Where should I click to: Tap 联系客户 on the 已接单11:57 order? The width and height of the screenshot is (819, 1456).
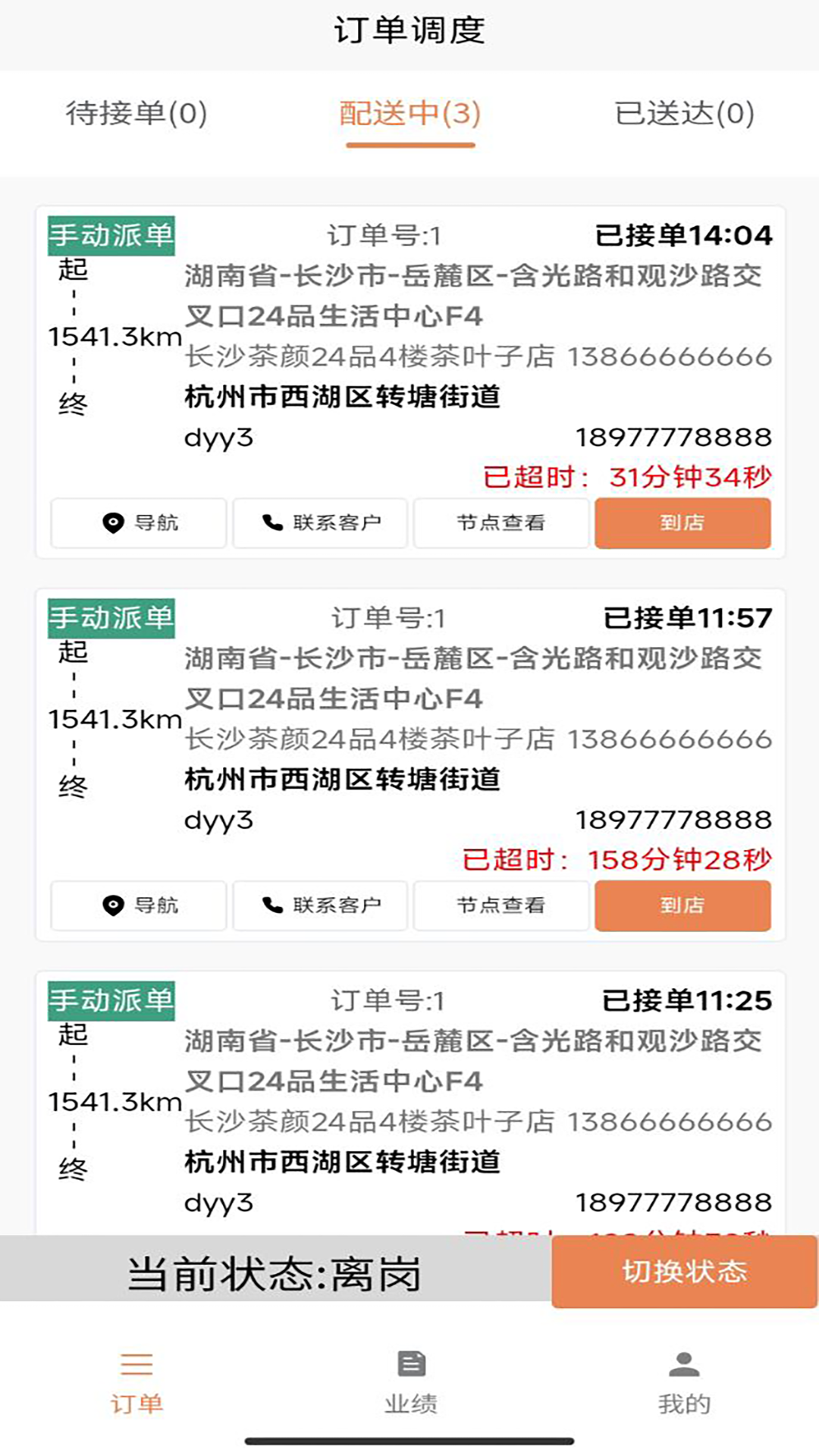[x=320, y=905]
